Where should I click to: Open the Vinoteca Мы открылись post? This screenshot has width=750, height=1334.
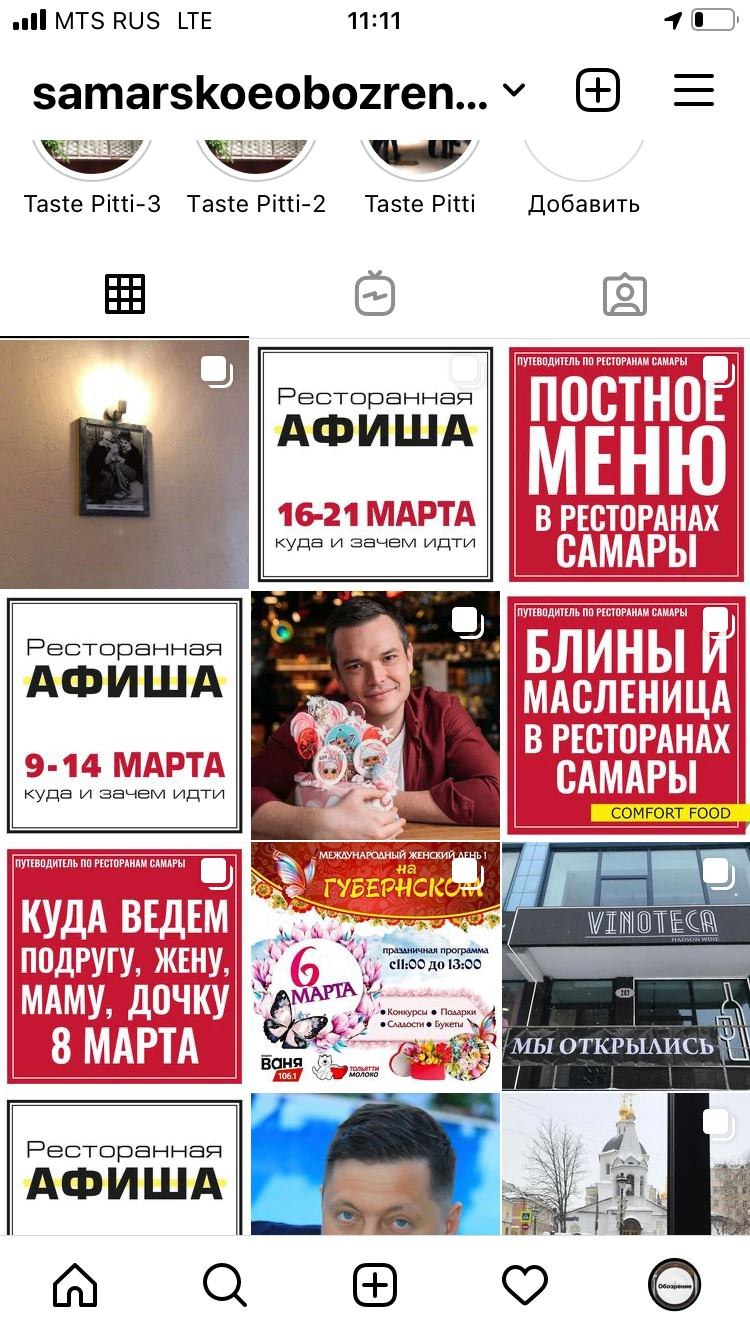pyautogui.click(x=626, y=965)
